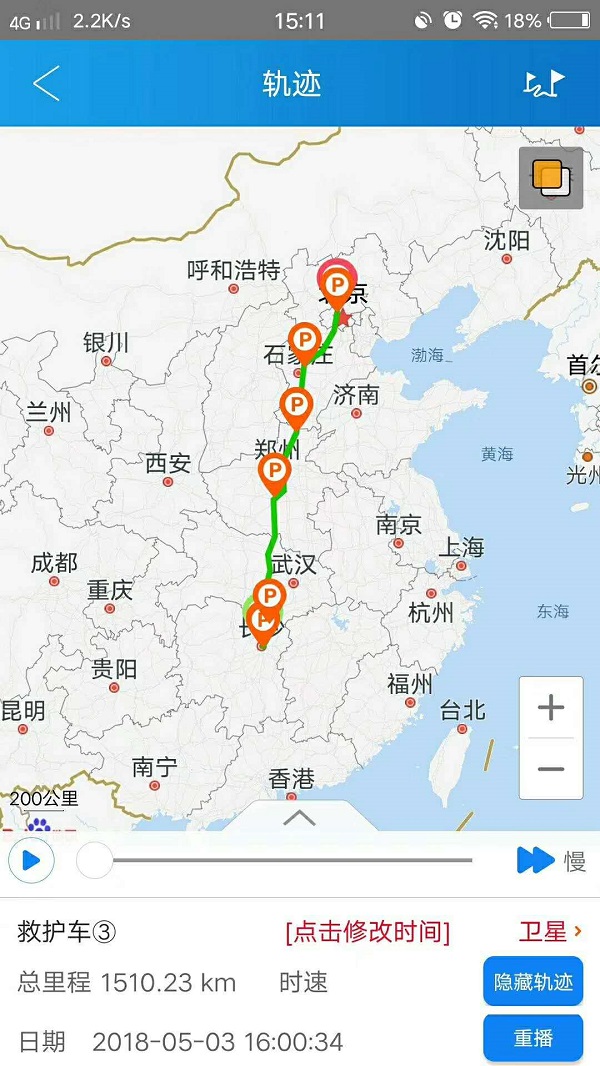The height and width of the screenshot is (1066, 600).
Task: Switch to 卫星 satellite view
Action: [549, 932]
